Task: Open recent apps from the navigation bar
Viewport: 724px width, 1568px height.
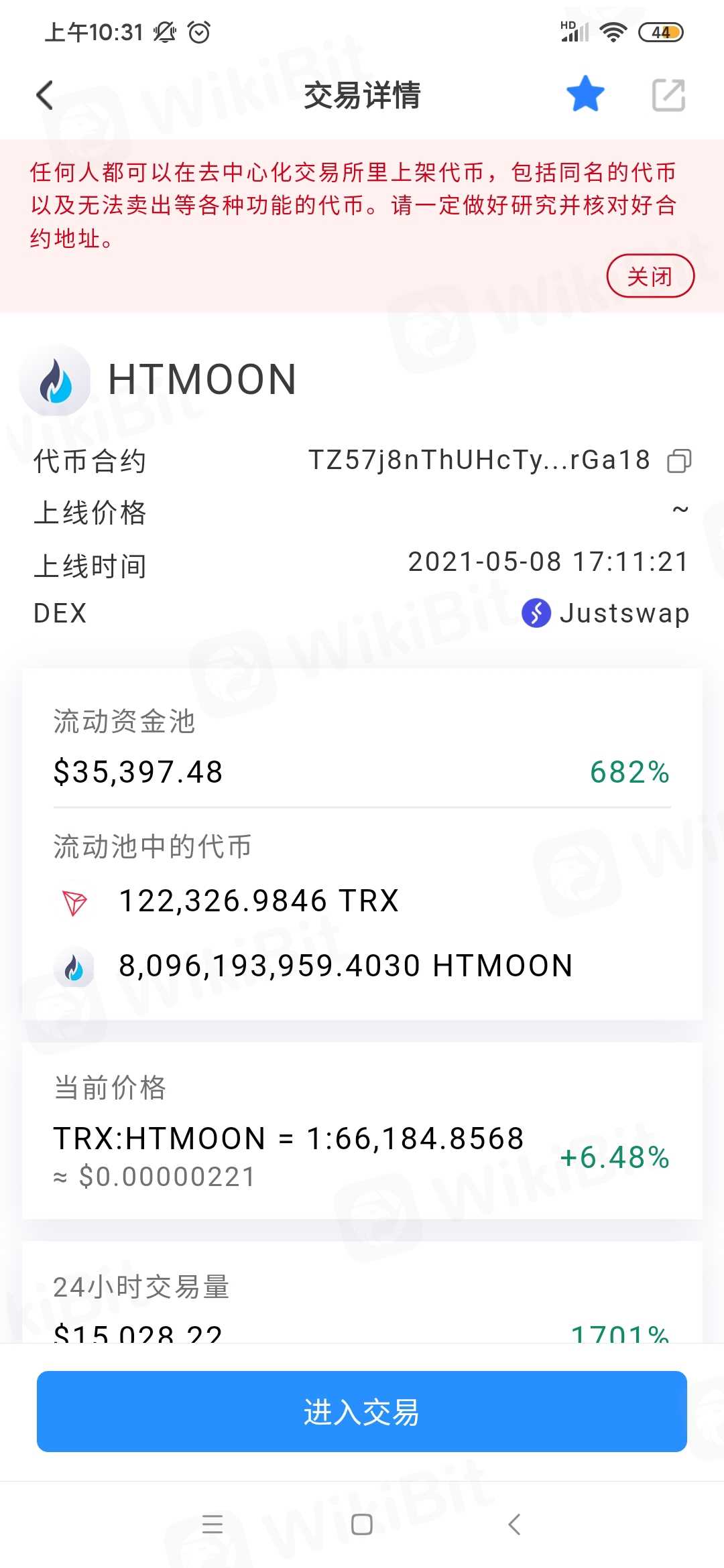Action: point(213,1524)
